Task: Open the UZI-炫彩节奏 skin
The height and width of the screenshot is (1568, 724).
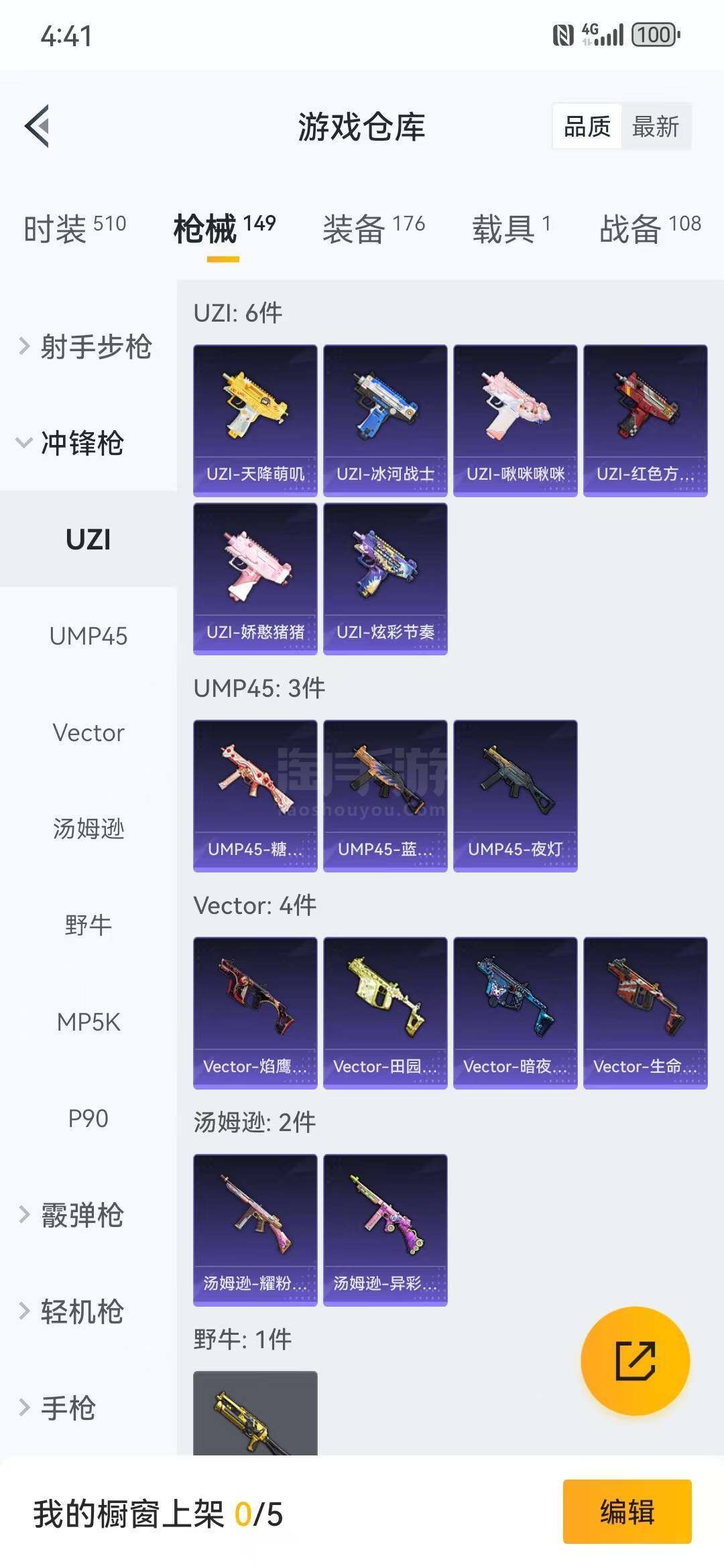Action: click(385, 579)
